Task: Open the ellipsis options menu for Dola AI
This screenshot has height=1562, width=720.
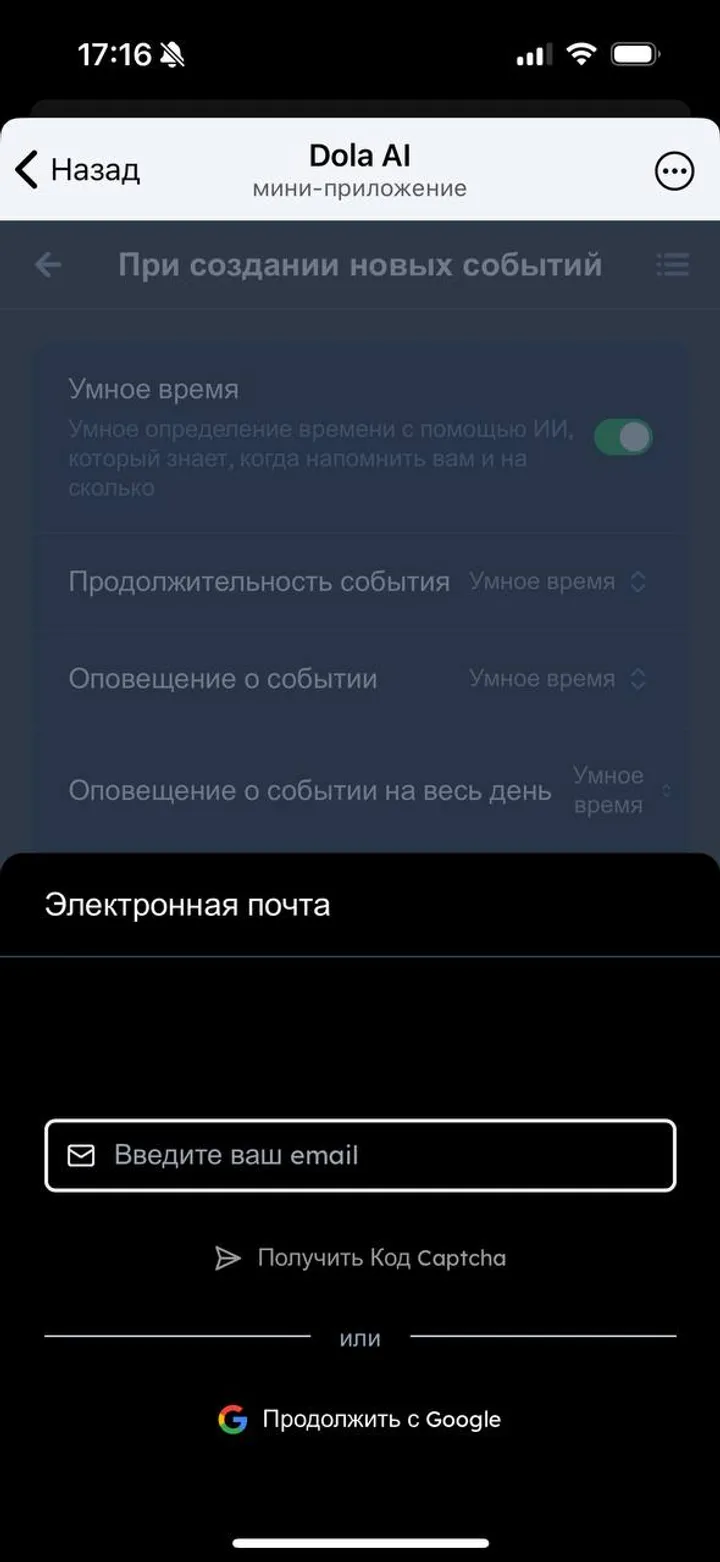Action: pyautogui.click(x=674, y=170)
